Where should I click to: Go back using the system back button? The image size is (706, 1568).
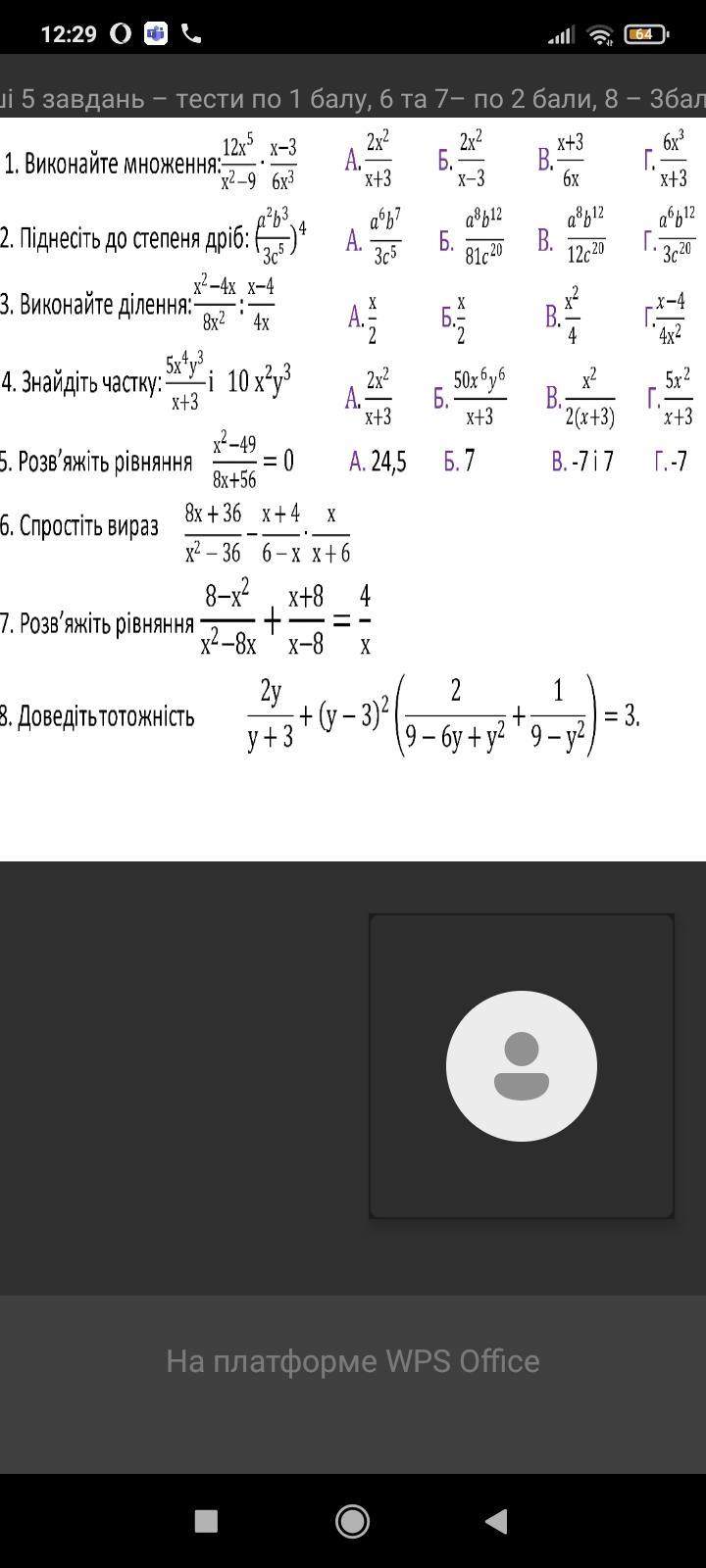(497, 1521)
